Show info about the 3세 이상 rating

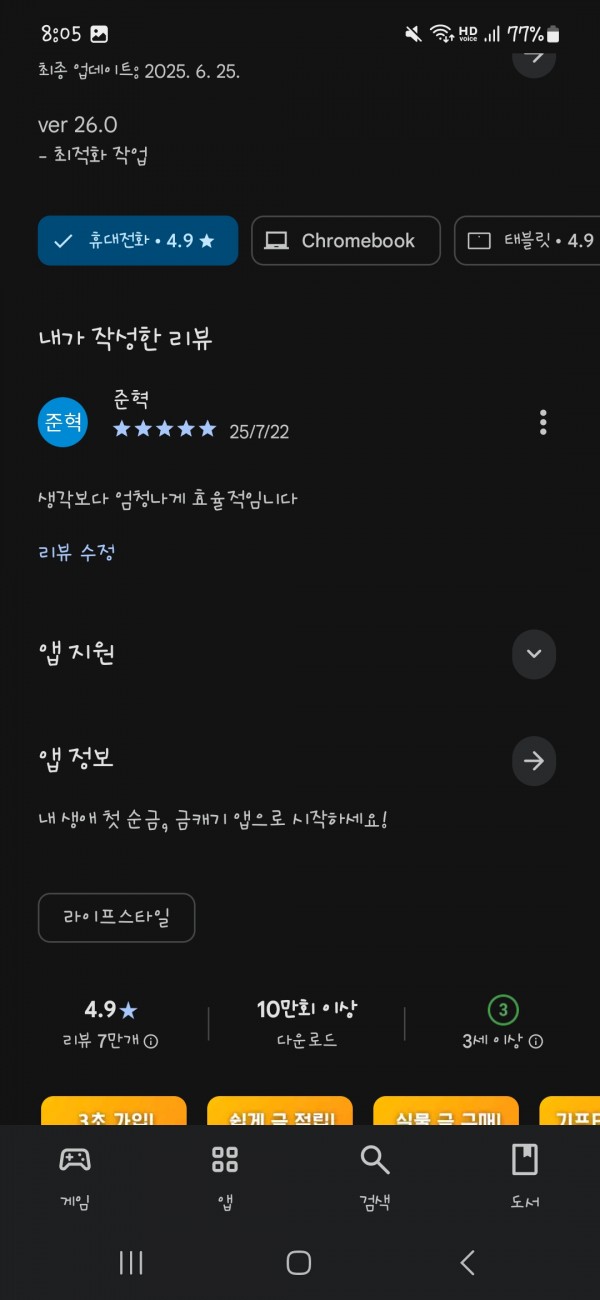point(536,1042)
